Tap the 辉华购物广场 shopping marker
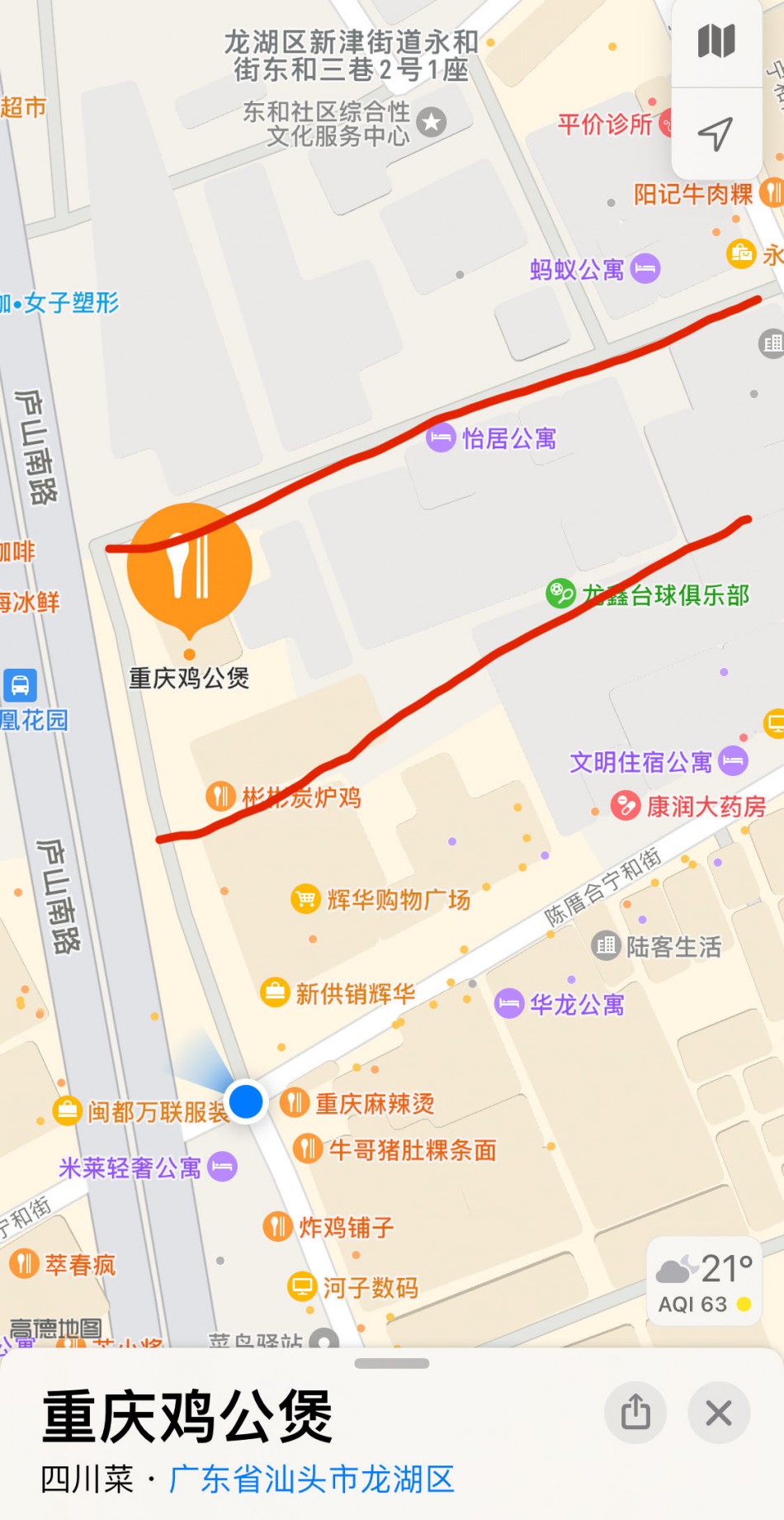Viewport: 784px width, 1520px height. (305, 898)
